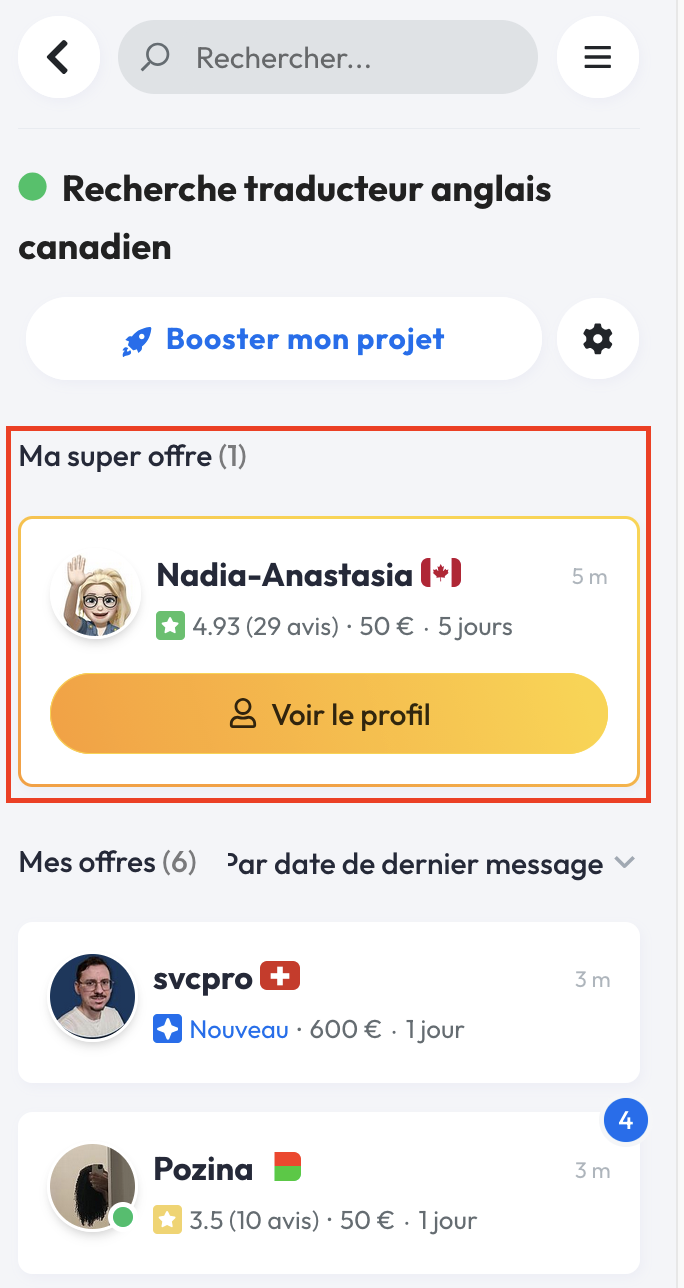Open the hamburger menu
Screen dimensions: 684x1288
pos(597,58)
